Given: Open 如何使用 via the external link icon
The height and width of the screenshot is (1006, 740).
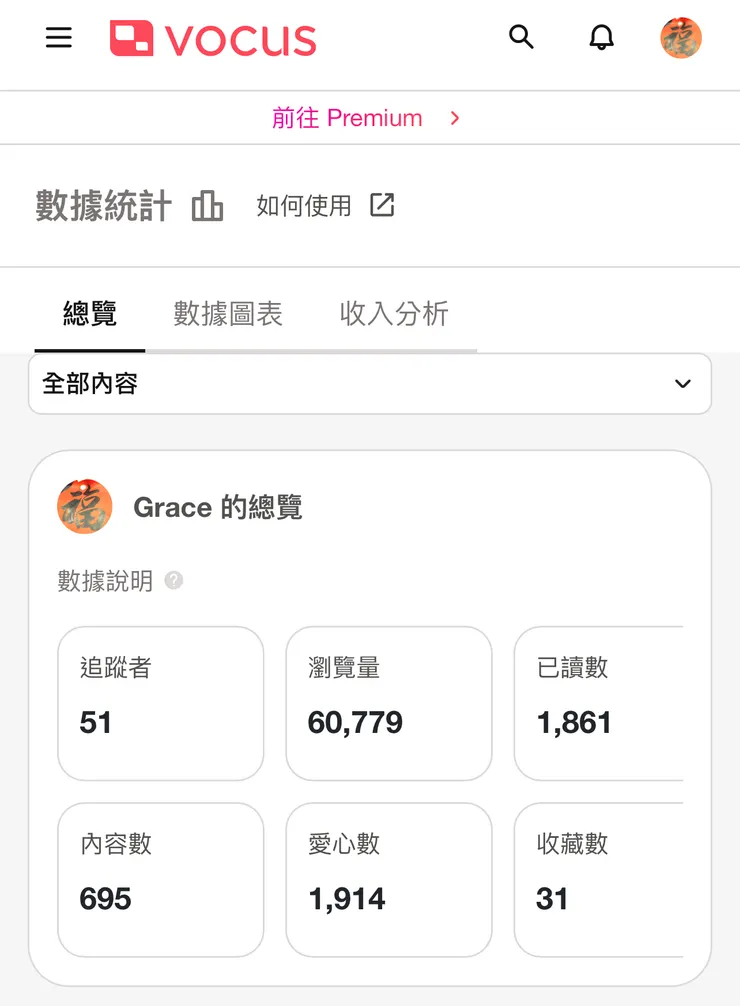Looking at the screenshot, I should click(x=382, y=203).
